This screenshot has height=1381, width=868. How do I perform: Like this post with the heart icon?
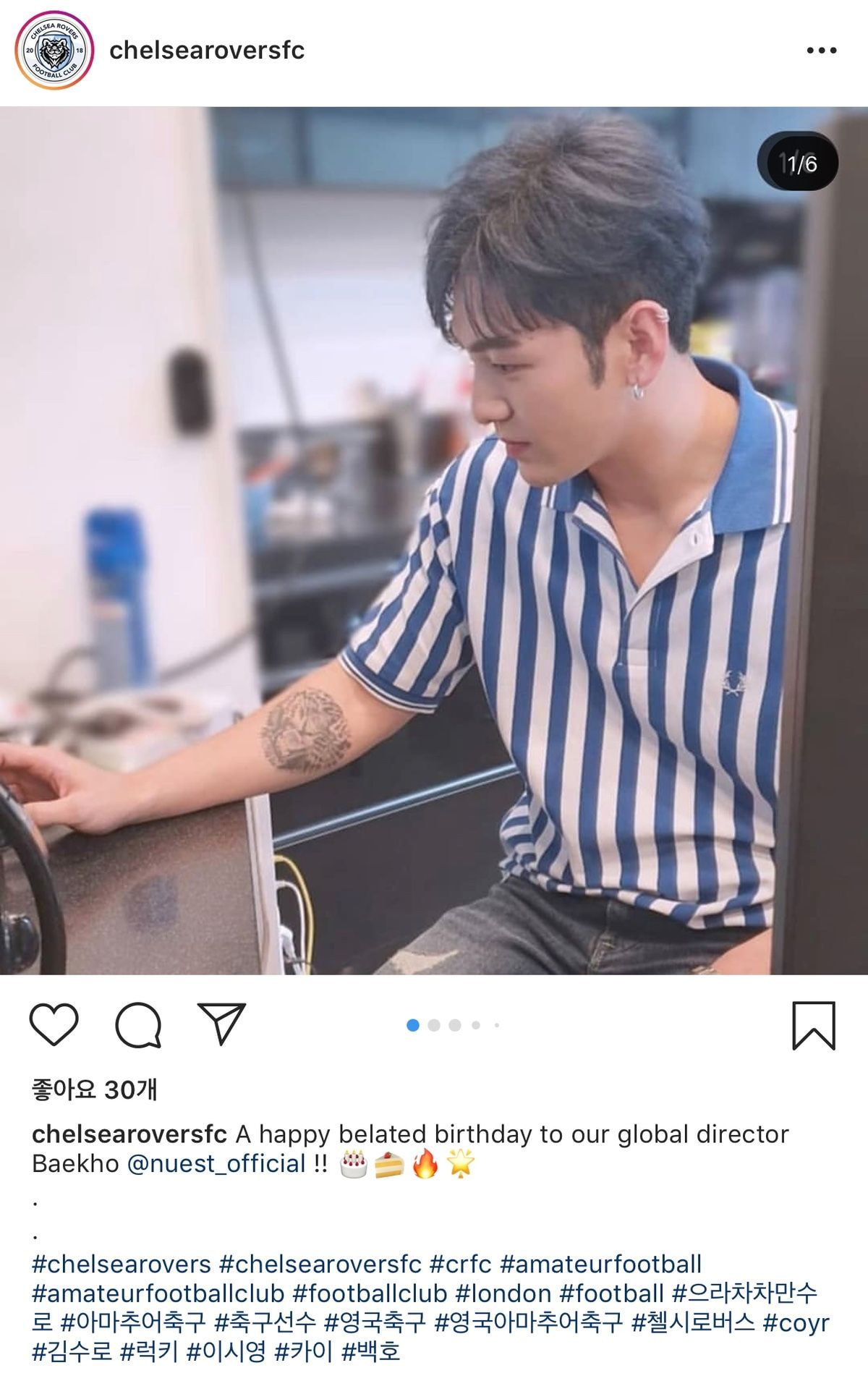[x=54, y=1024]
